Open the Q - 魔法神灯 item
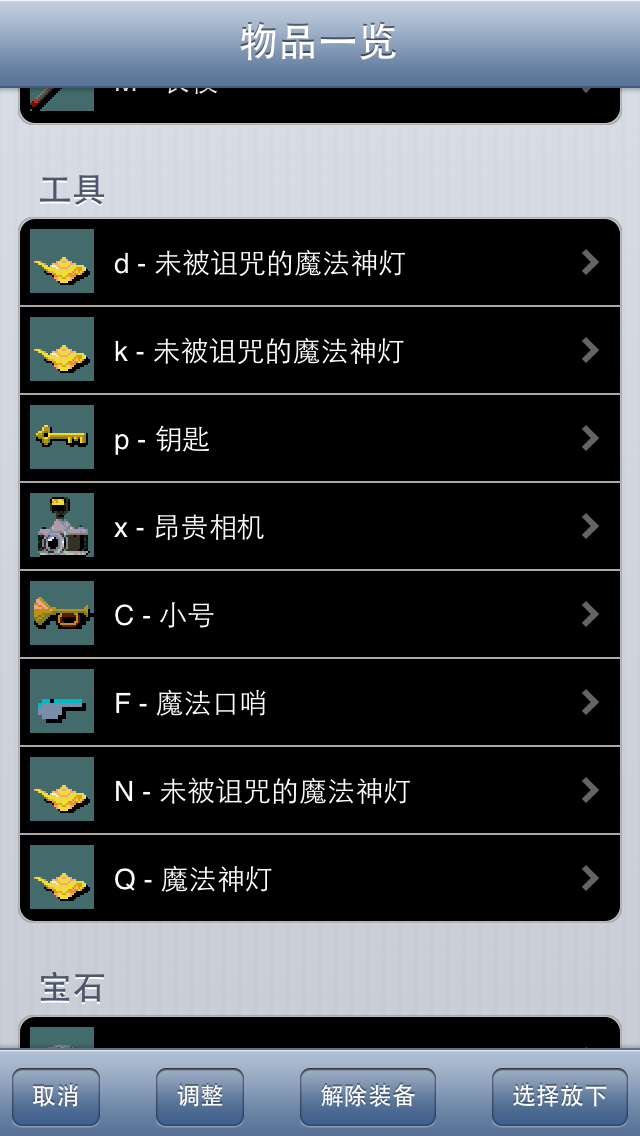 320,879
